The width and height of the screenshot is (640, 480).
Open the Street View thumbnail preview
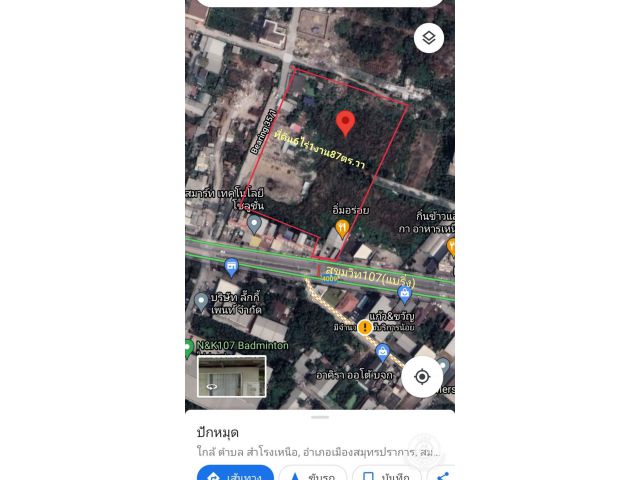[x=232, y=376]
